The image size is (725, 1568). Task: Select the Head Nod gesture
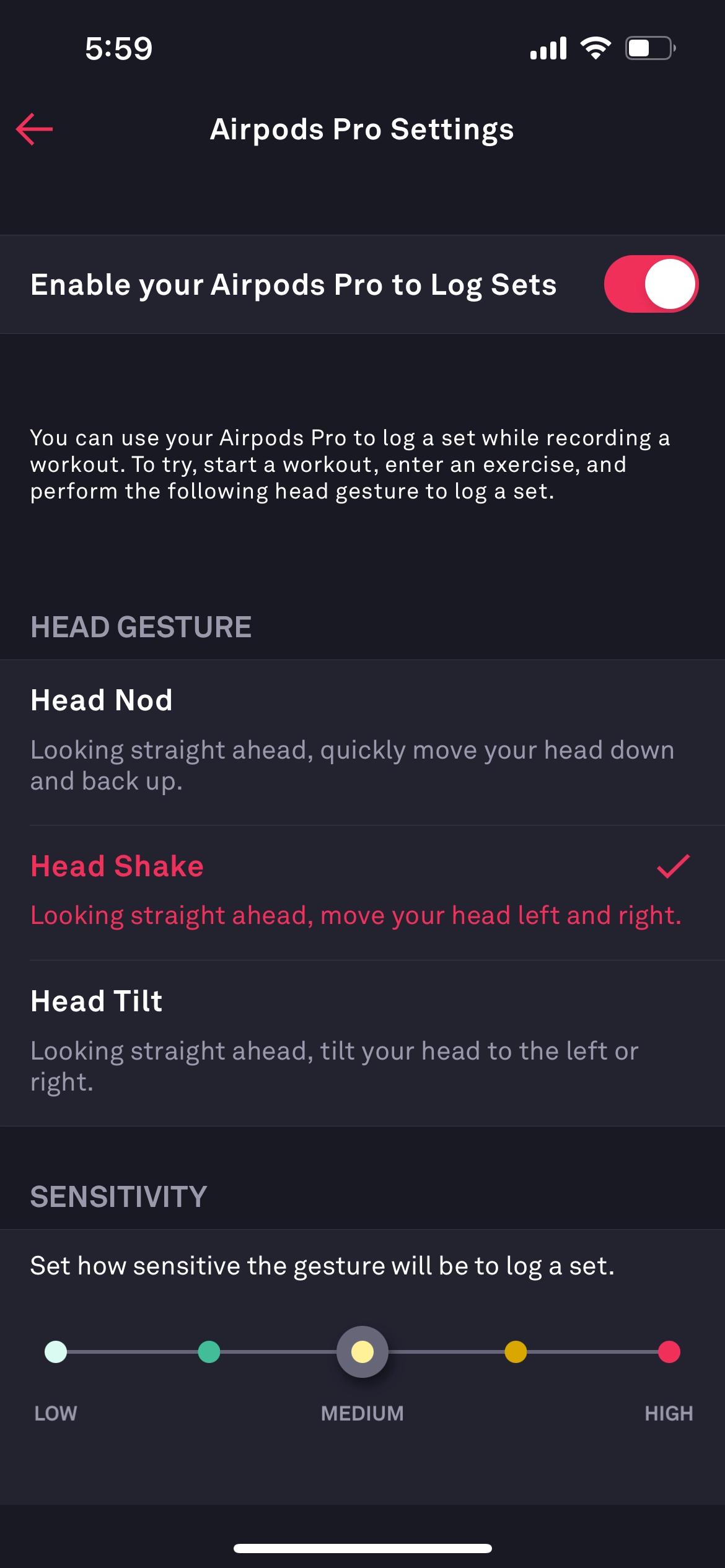pyautogui.click(x=362, y=741)
